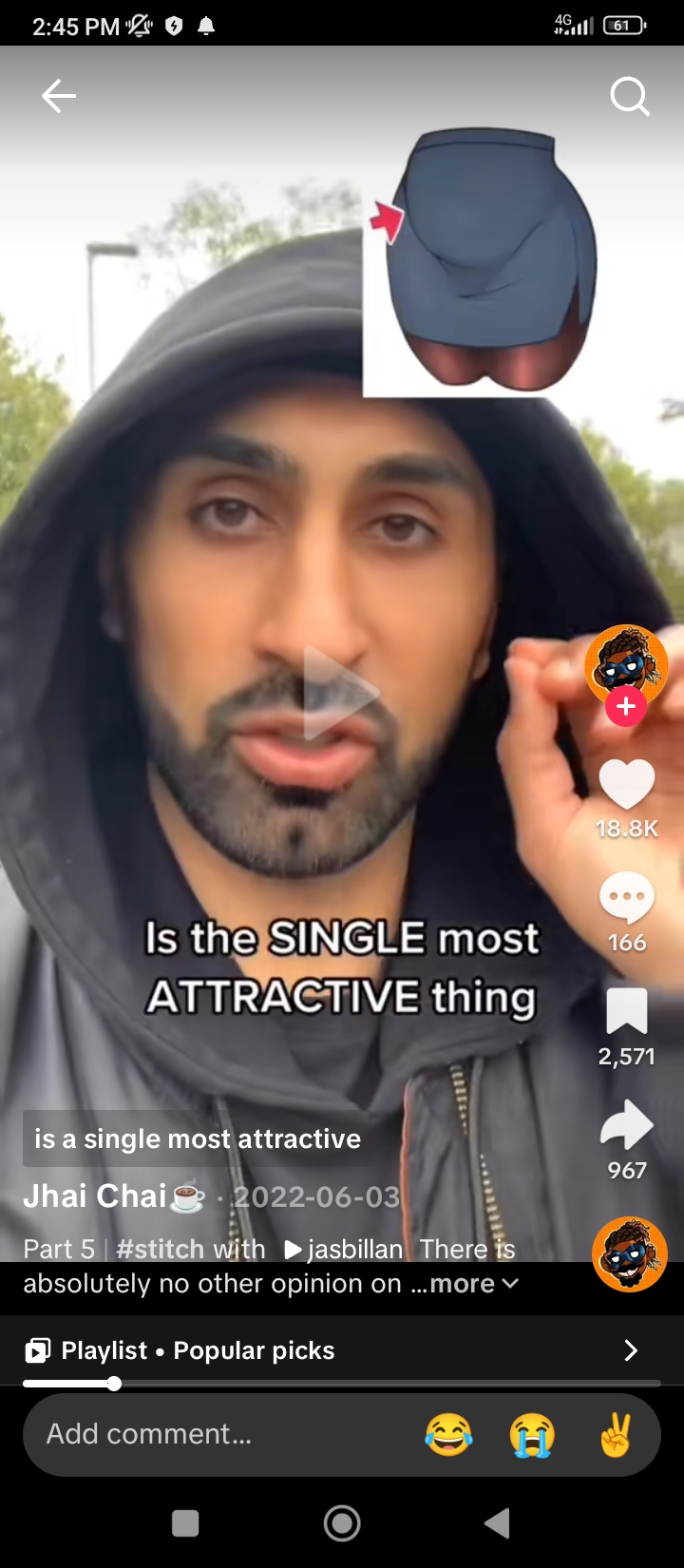Insert the laughing emoji reaction

coord(448,1435)
